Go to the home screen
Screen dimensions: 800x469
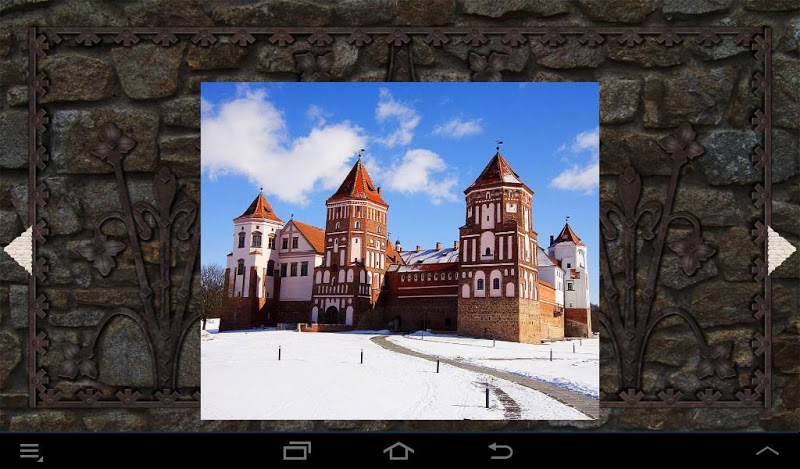[x=399, y=451]
